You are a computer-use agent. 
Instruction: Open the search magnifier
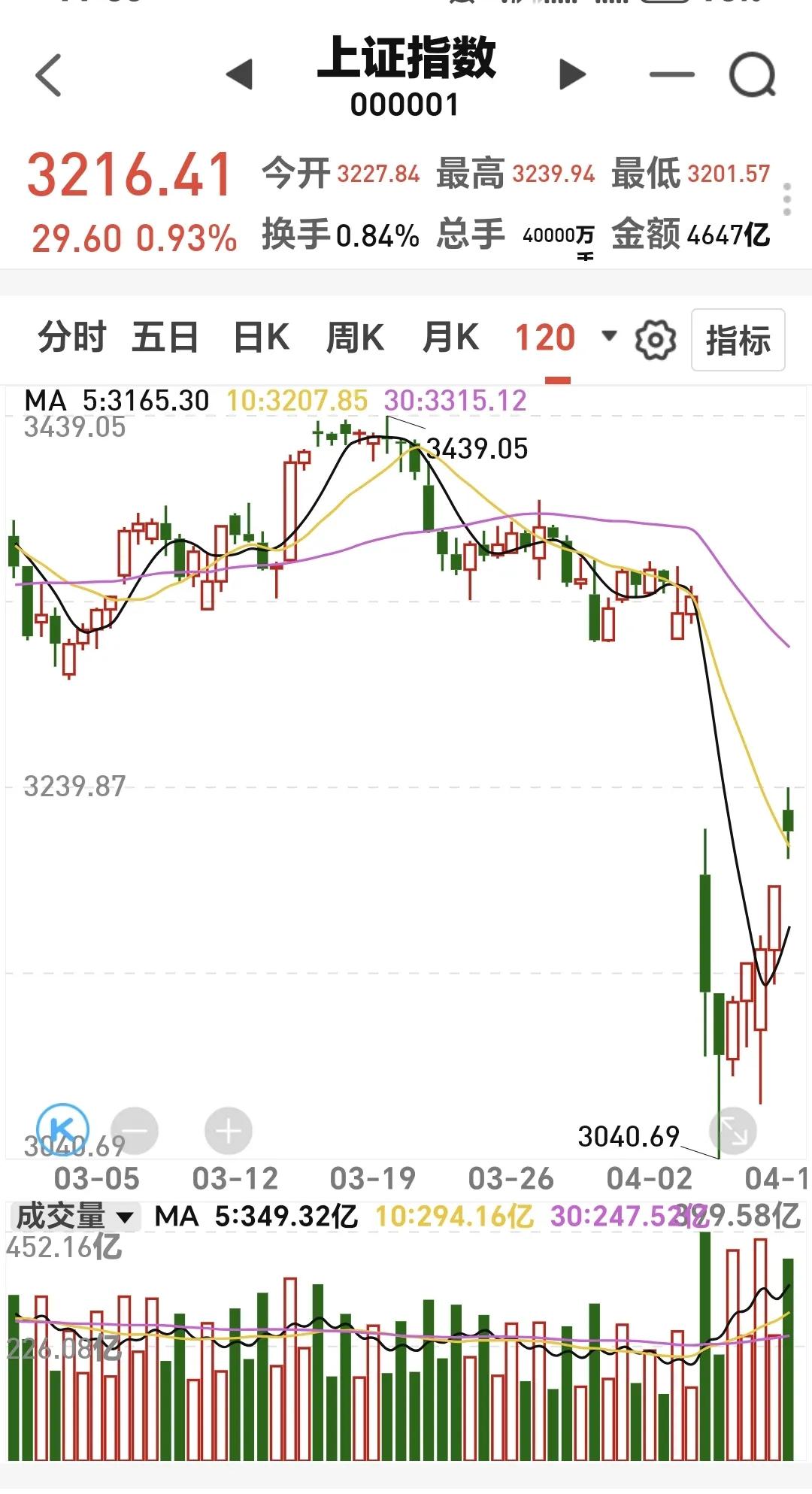tap(753, 74)
